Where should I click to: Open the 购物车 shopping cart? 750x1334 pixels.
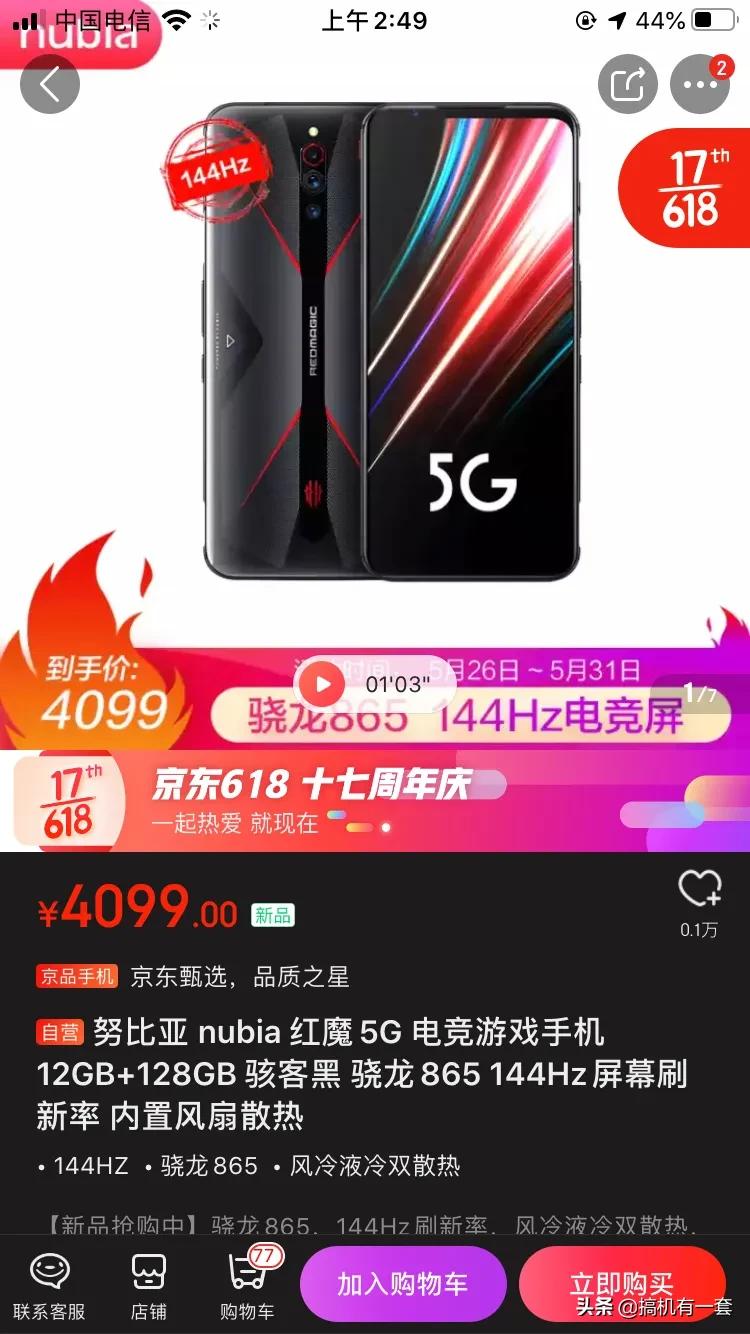247,1285
